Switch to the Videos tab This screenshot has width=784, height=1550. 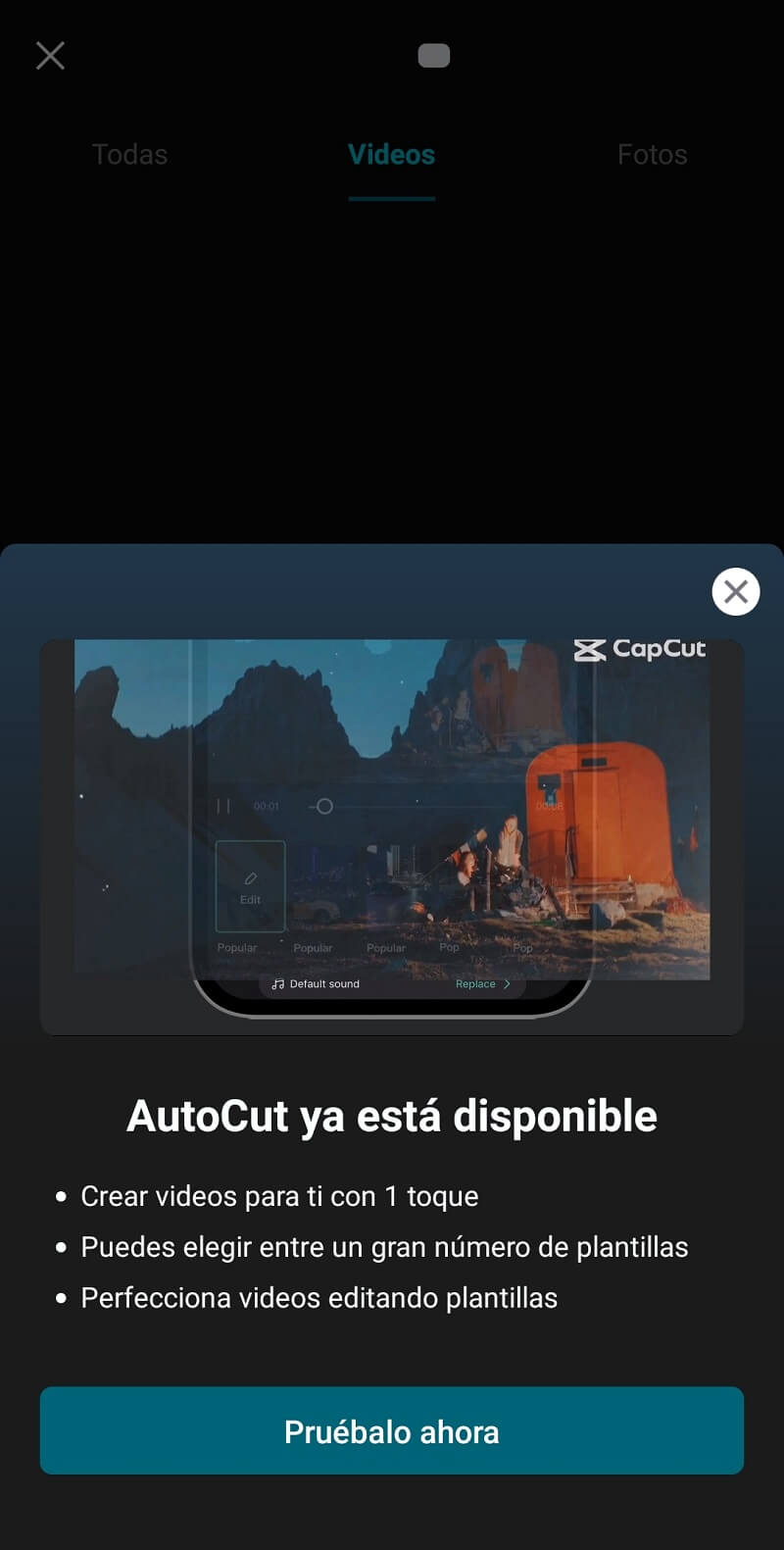391,154
